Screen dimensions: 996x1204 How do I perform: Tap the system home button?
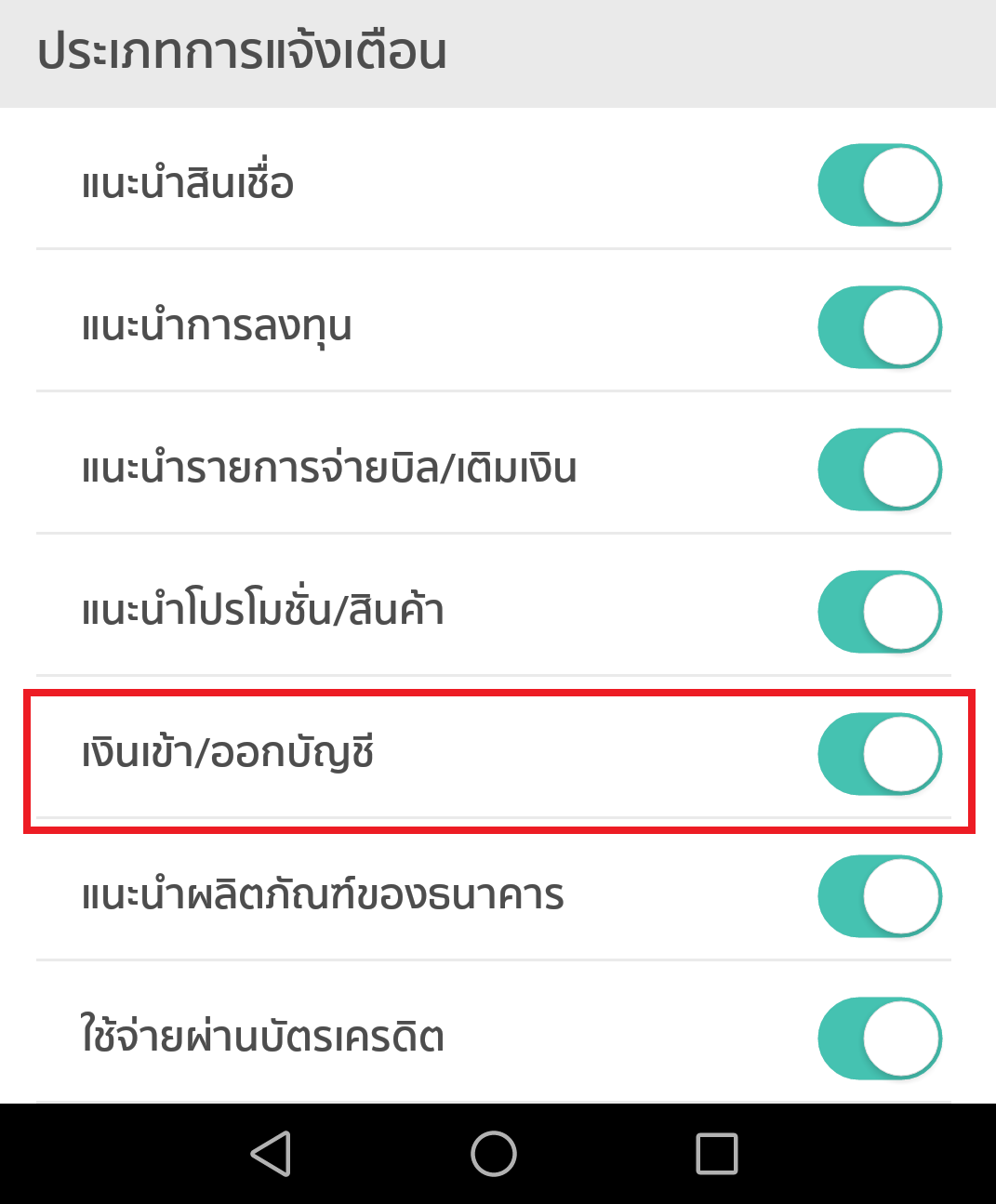pyautogui.click(x=493, y=1154)
